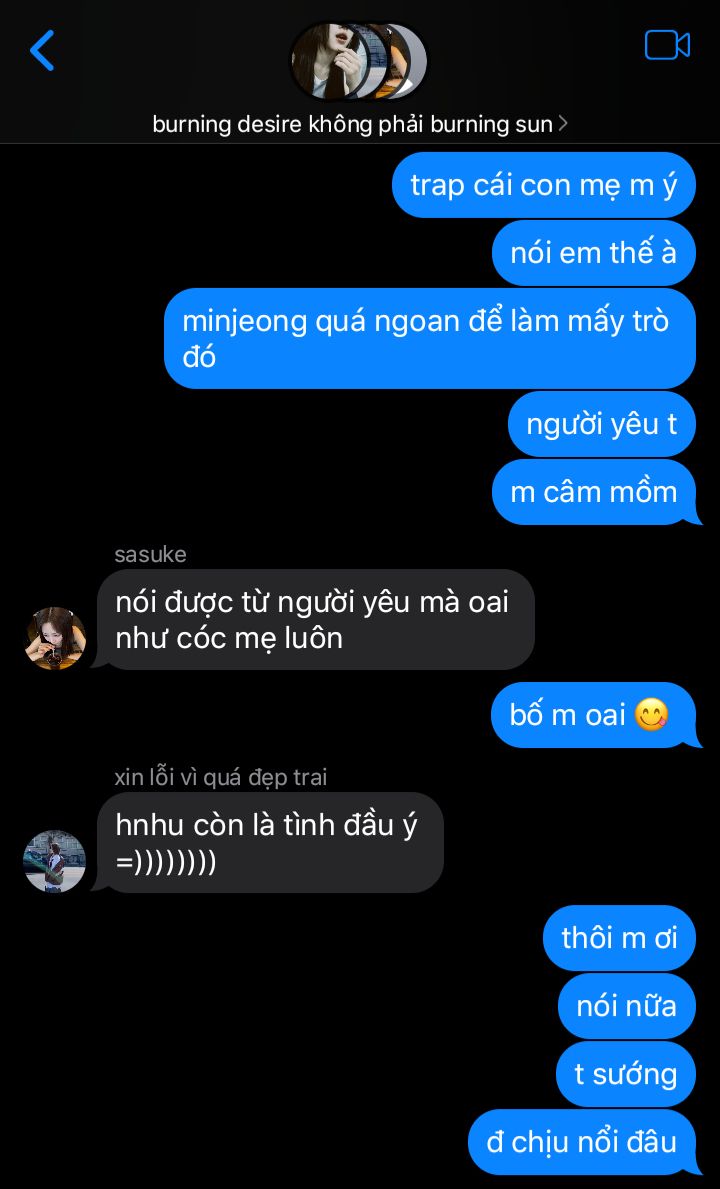Tap sasuke's profile avatar
The height and width of the screenshot is (1189, 720).
click(x=55, y=638)
